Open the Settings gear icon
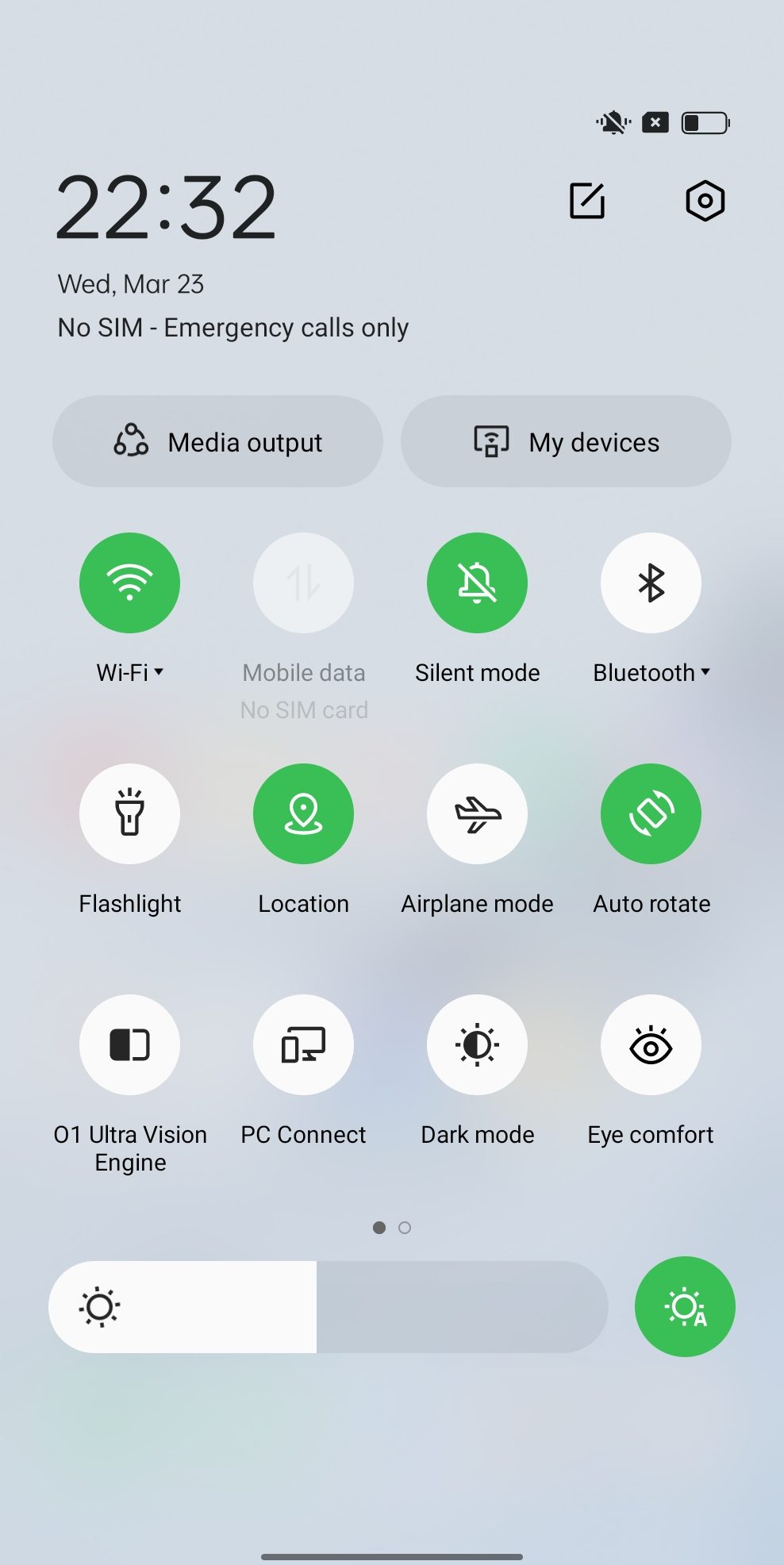The width and height of the screenshot is (784, 1565). 705,201
